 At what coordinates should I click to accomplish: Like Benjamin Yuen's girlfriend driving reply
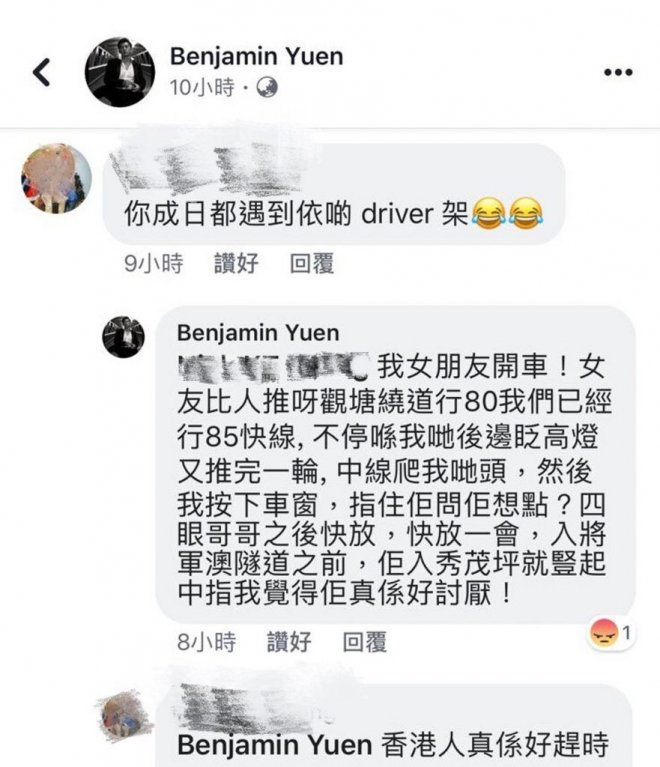pos(289,642)
